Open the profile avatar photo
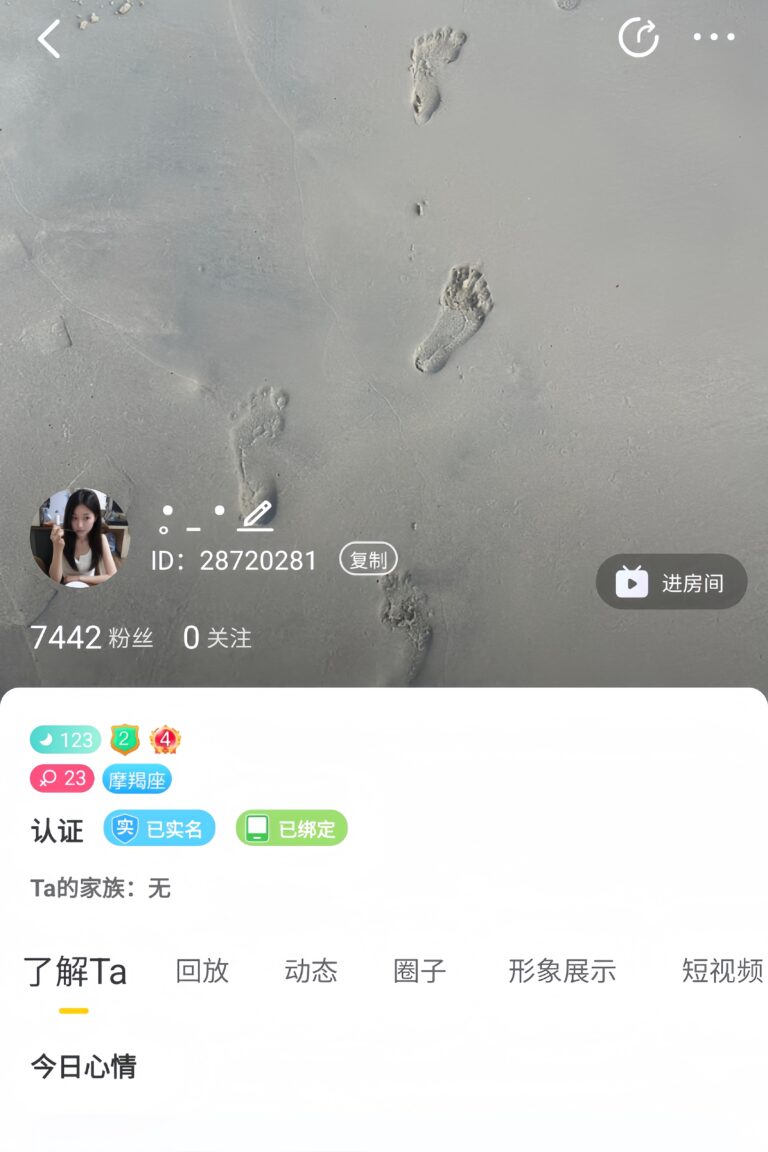 tap(79, 537)
